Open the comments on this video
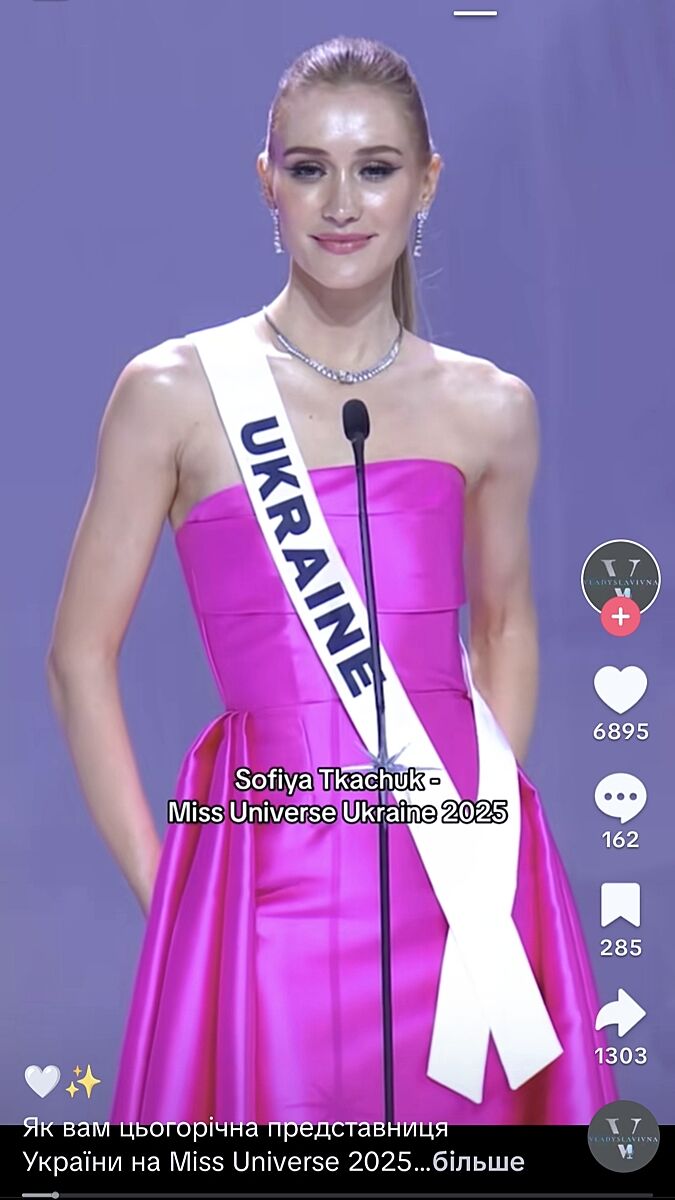This screenshot has width=675, height=1200. (620, 799)
